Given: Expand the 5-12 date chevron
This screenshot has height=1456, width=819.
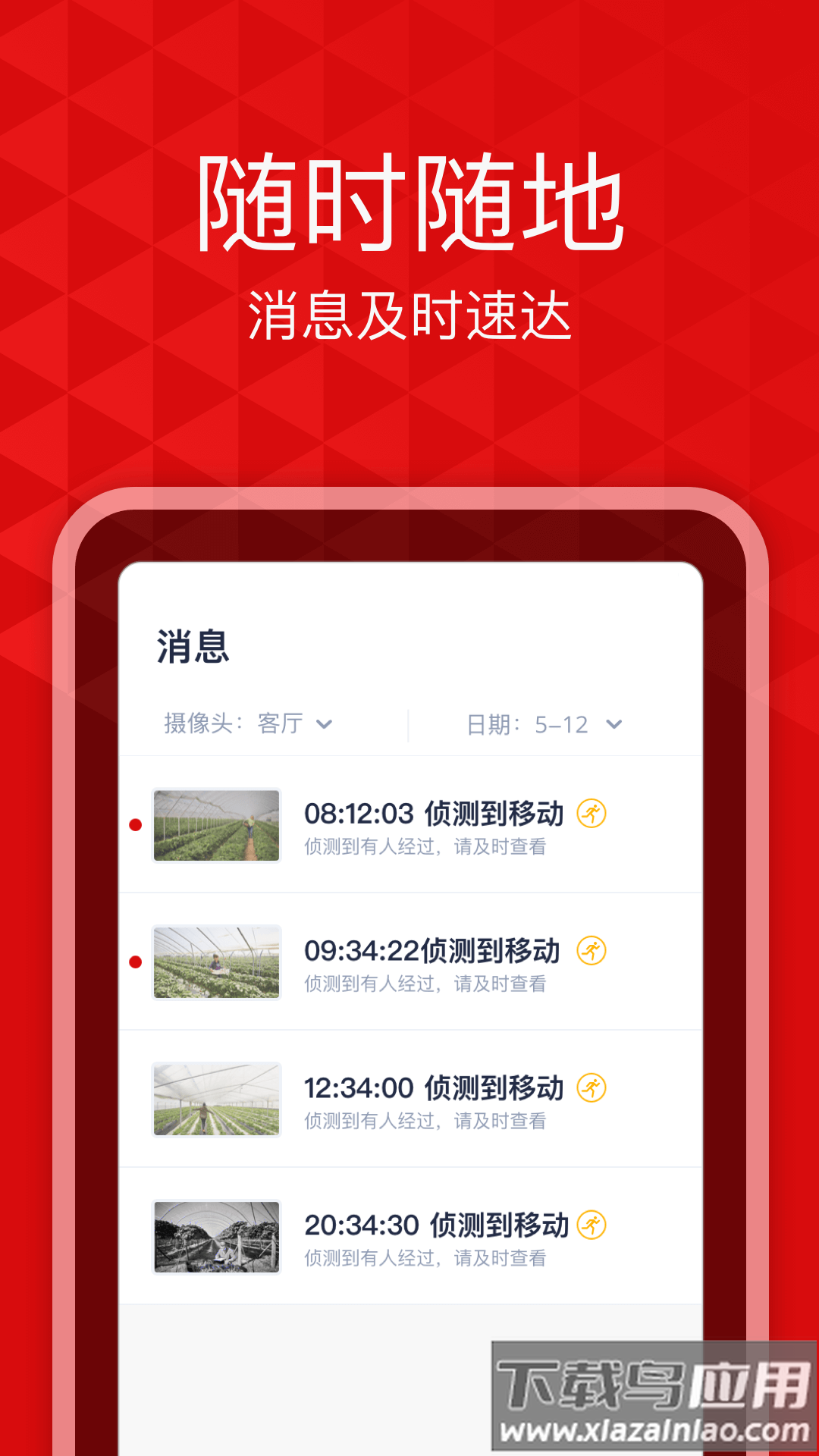Looking at the screenshot, I should tap(613, 726).
